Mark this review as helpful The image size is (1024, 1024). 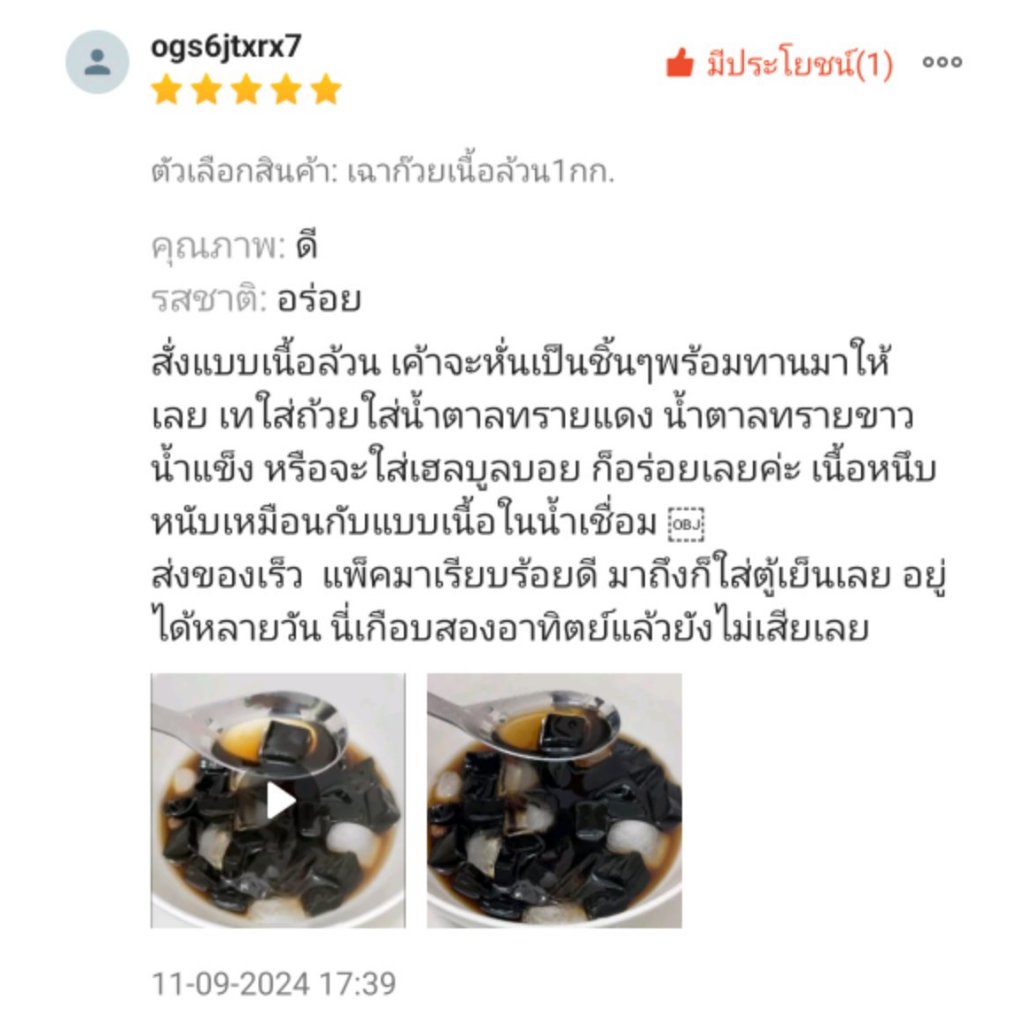click(x=778, y=65)
